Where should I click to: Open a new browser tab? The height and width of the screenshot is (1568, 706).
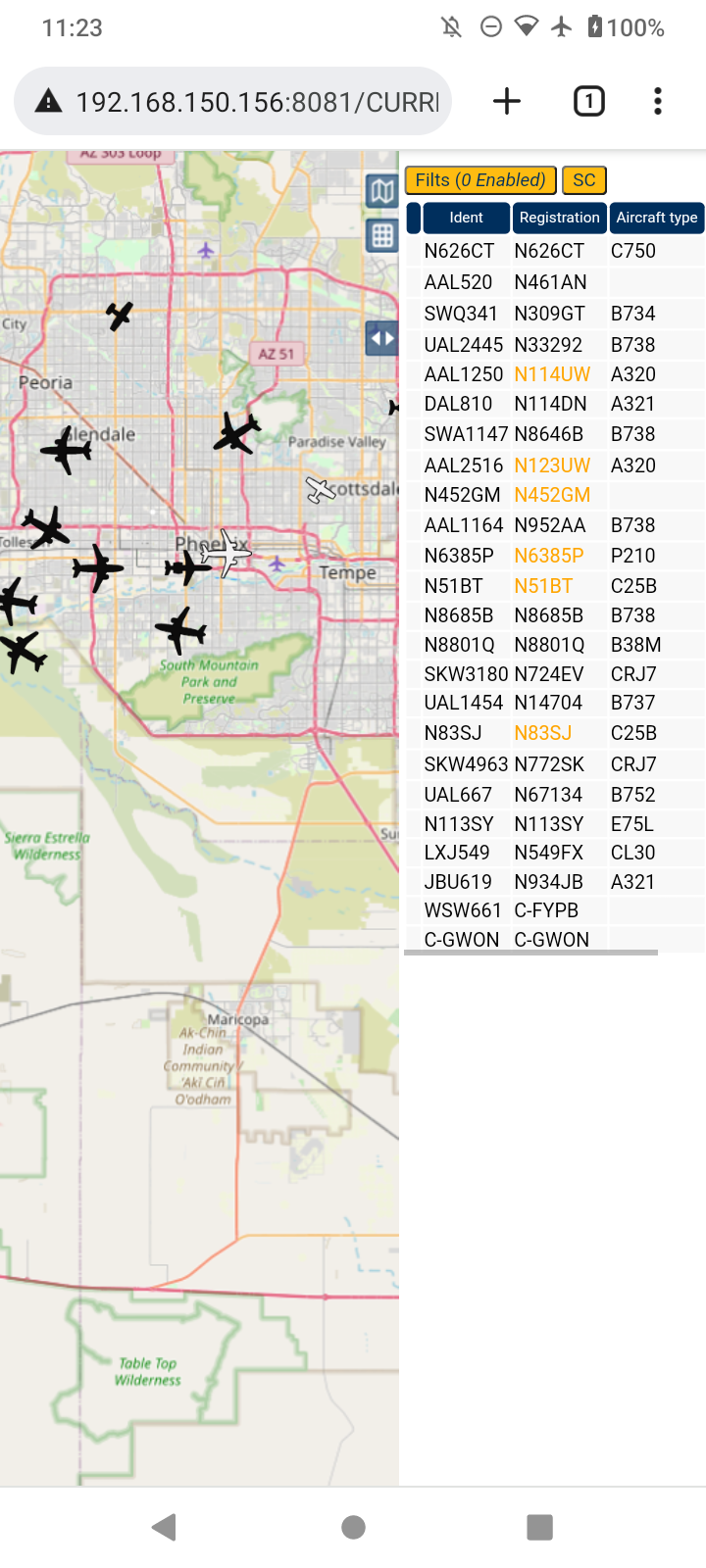(507, 101)
